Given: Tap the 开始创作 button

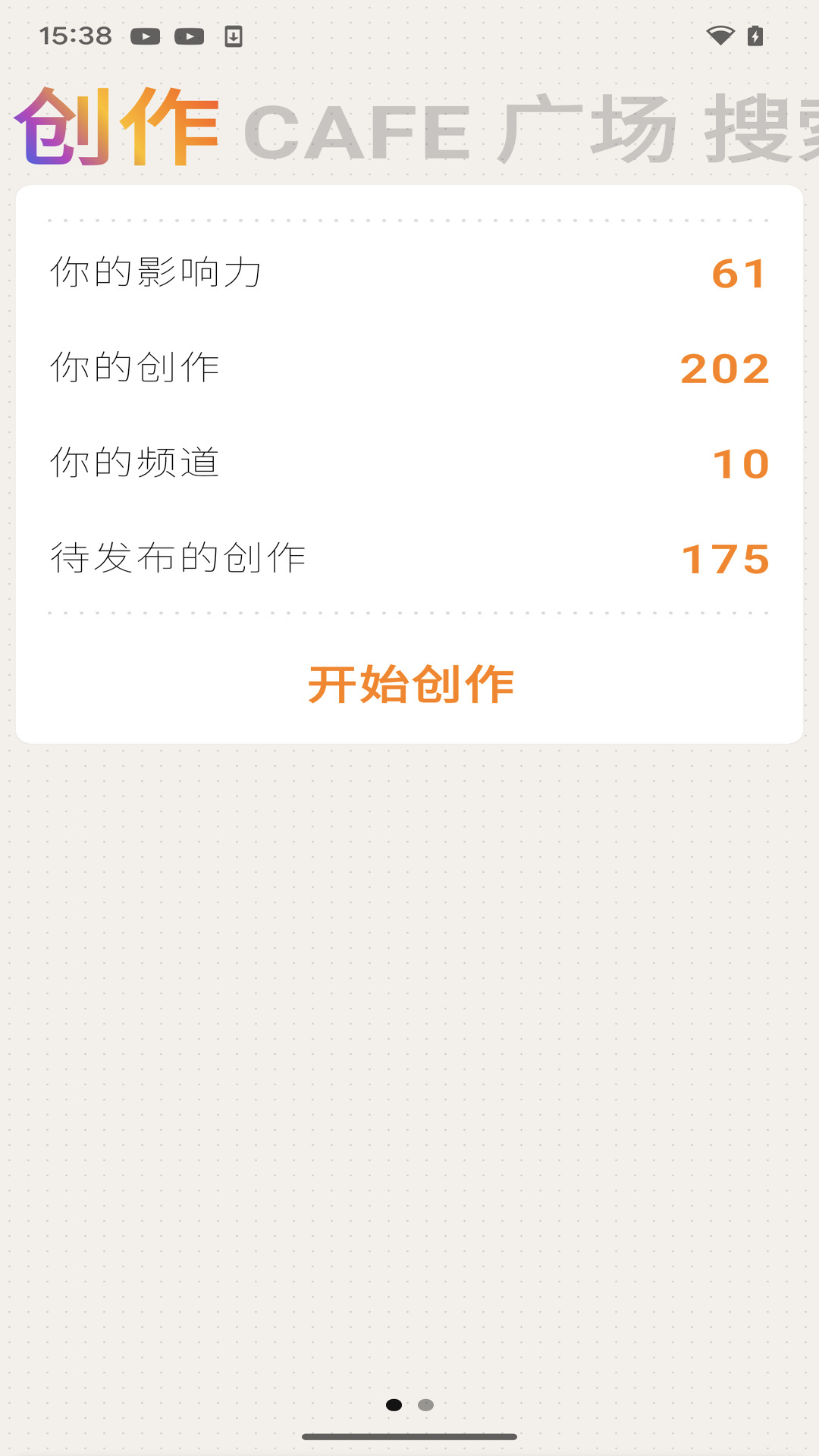Looking at the screenshot, I should tap(410, 684).
